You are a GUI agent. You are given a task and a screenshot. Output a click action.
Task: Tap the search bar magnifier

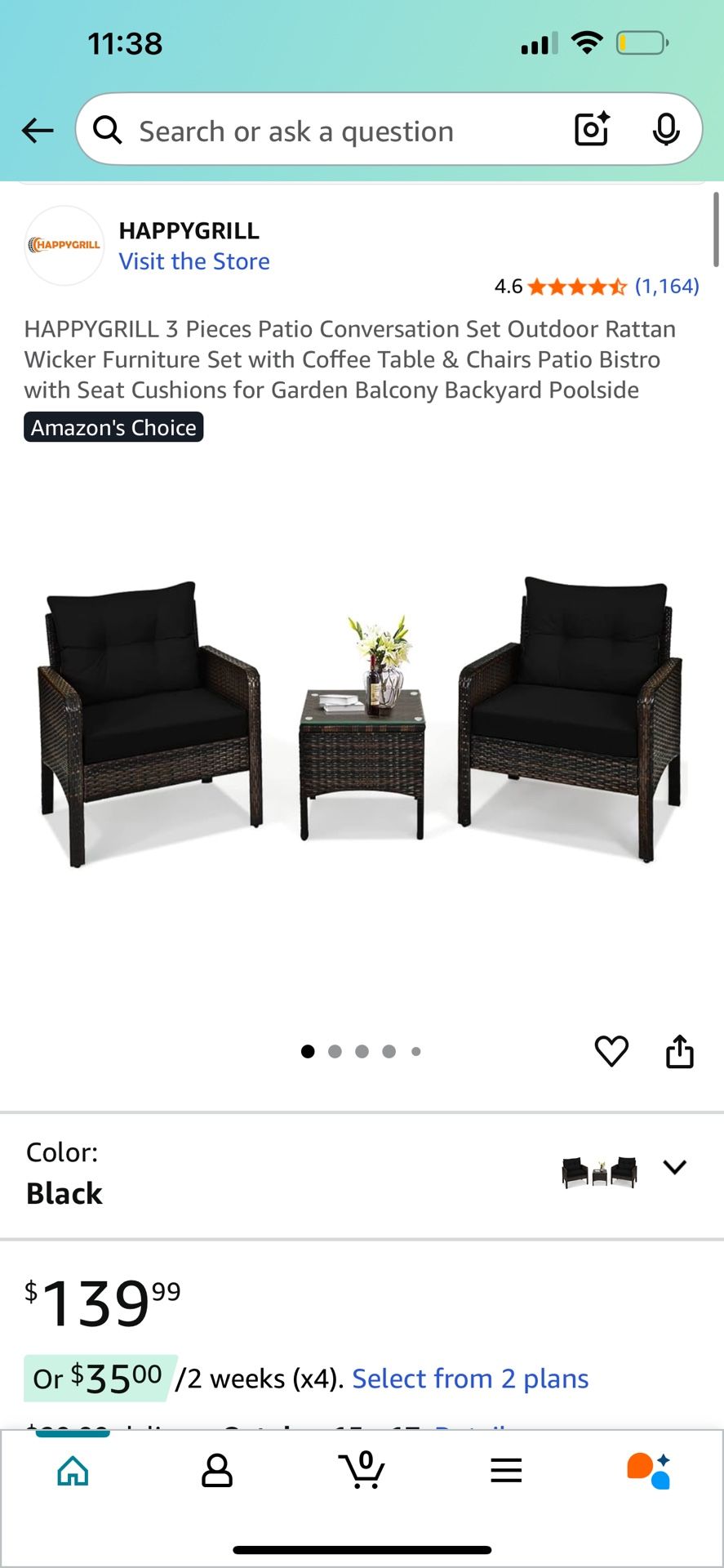tap(107, 130)
